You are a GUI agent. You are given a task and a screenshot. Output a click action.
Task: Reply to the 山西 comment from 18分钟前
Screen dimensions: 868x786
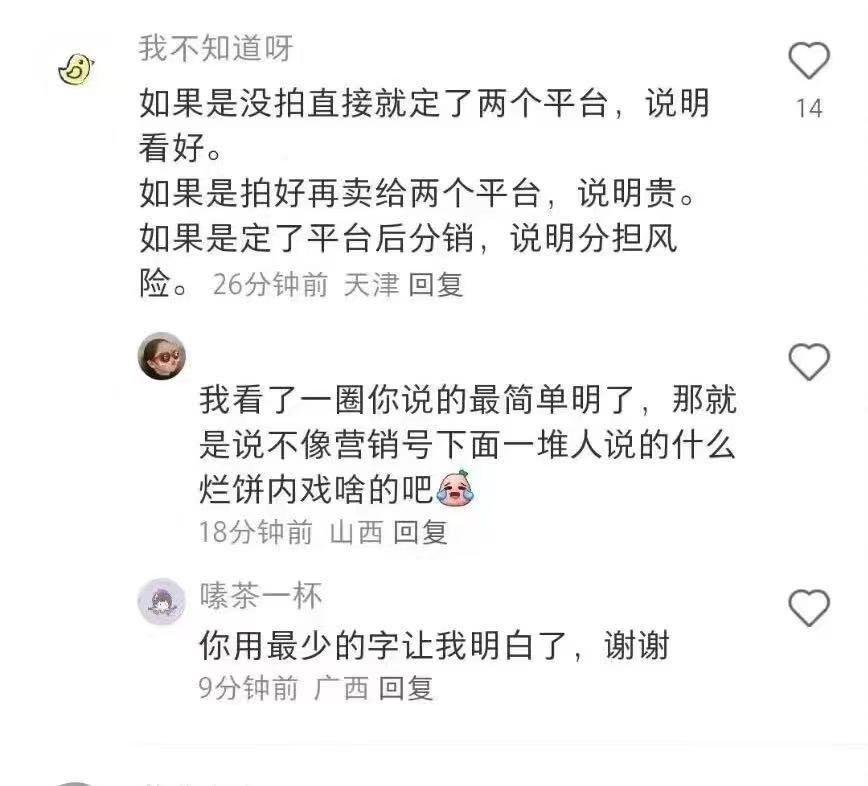click(x=420, y=532)
